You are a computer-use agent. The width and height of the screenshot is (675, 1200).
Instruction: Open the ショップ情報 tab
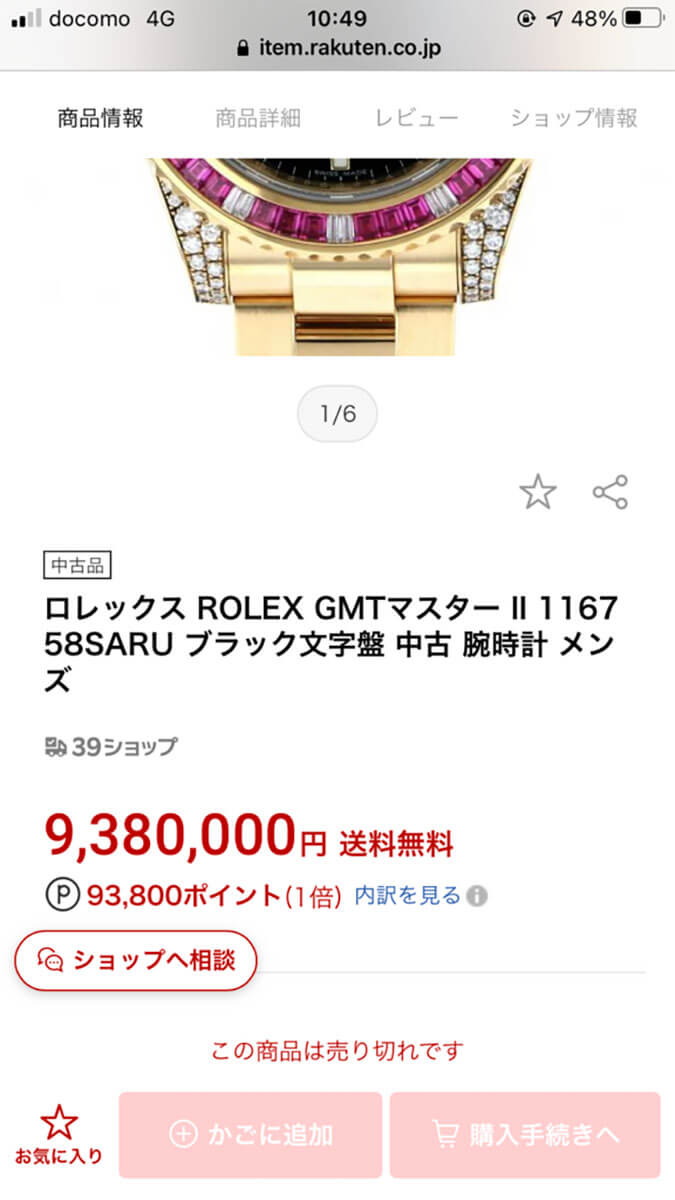[x=574, y=118]
